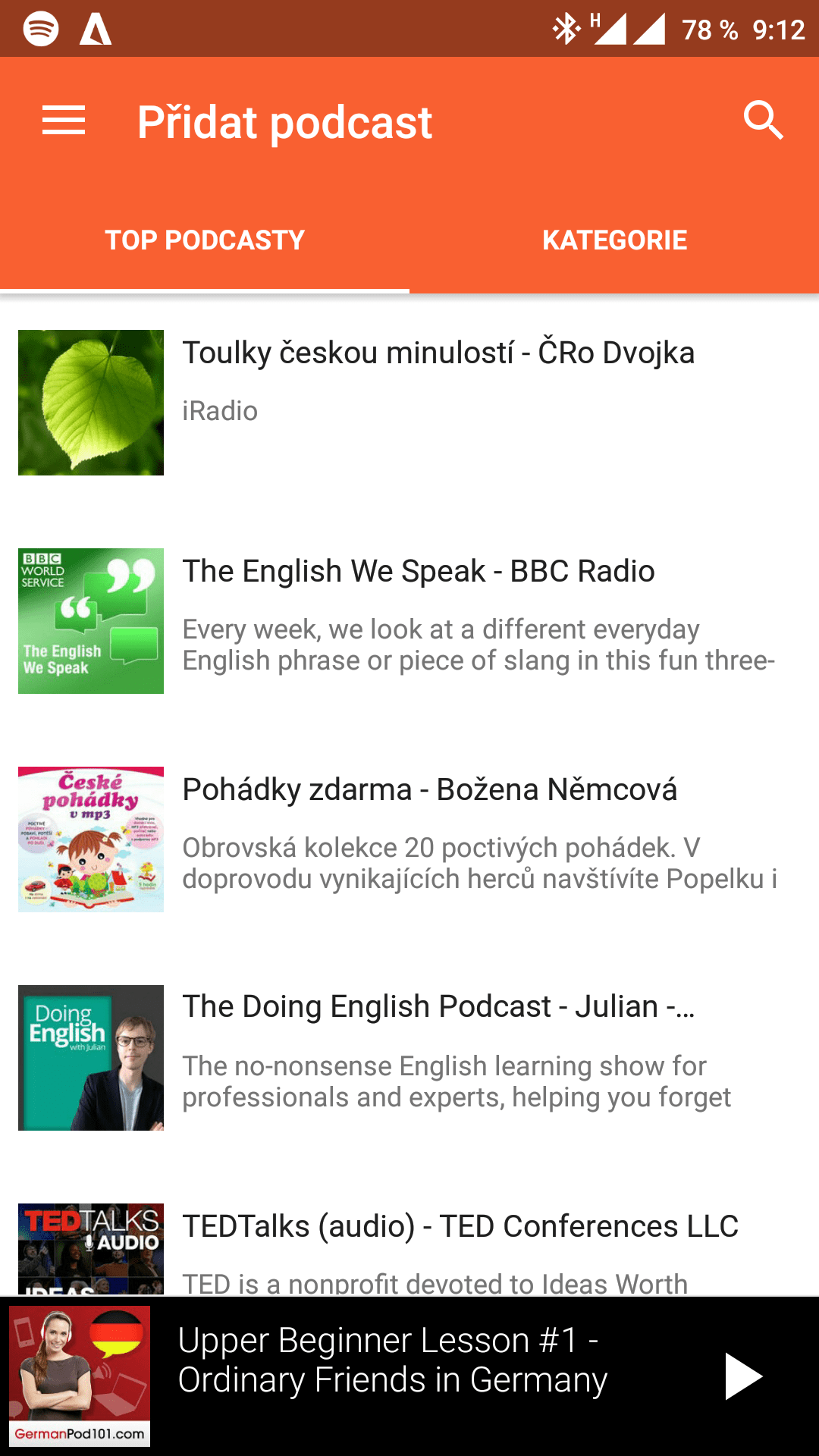Open Toulky českou minulostí podcast
Screen dimensions: 819x1456
pos(409,403)
